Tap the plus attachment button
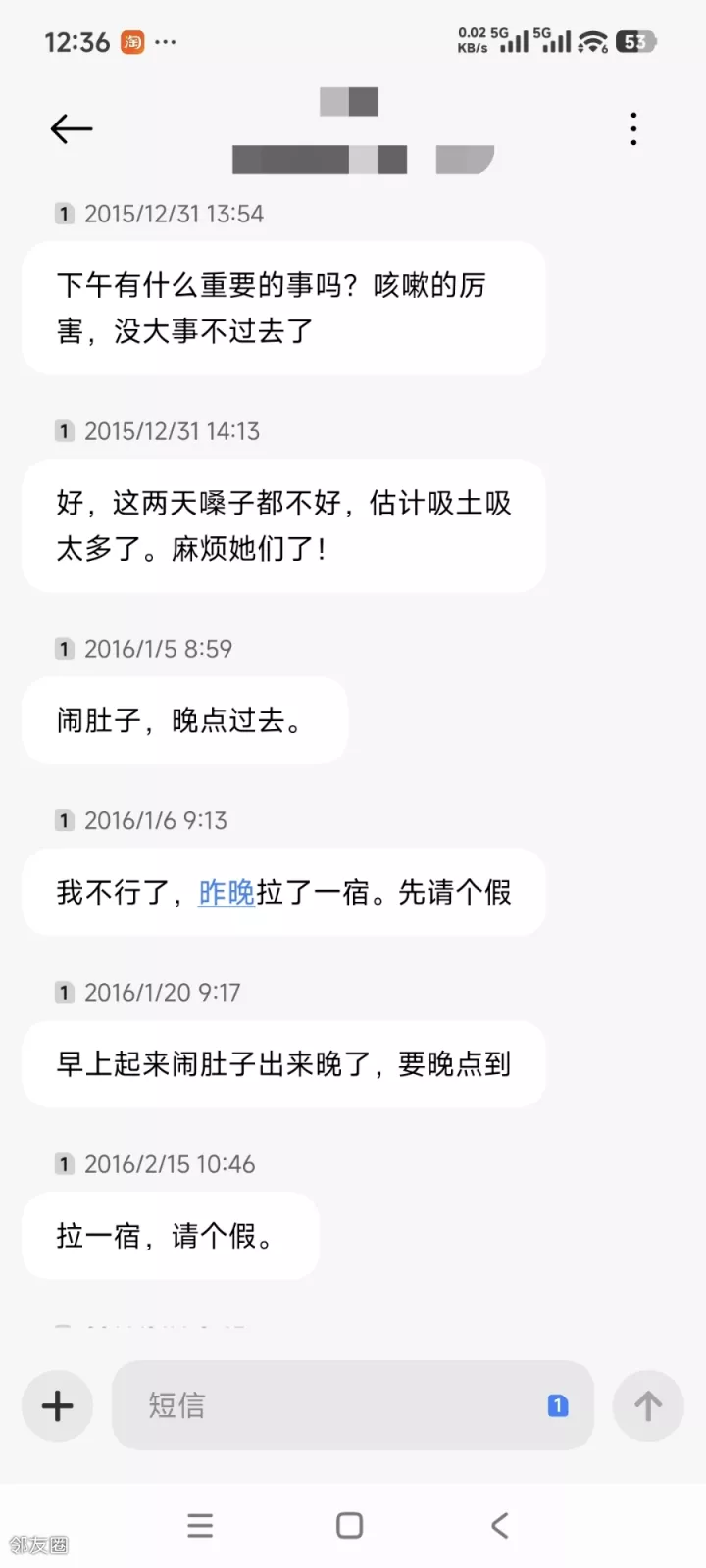Viewport: 706px width, 1568px height. click(58, 1406)
